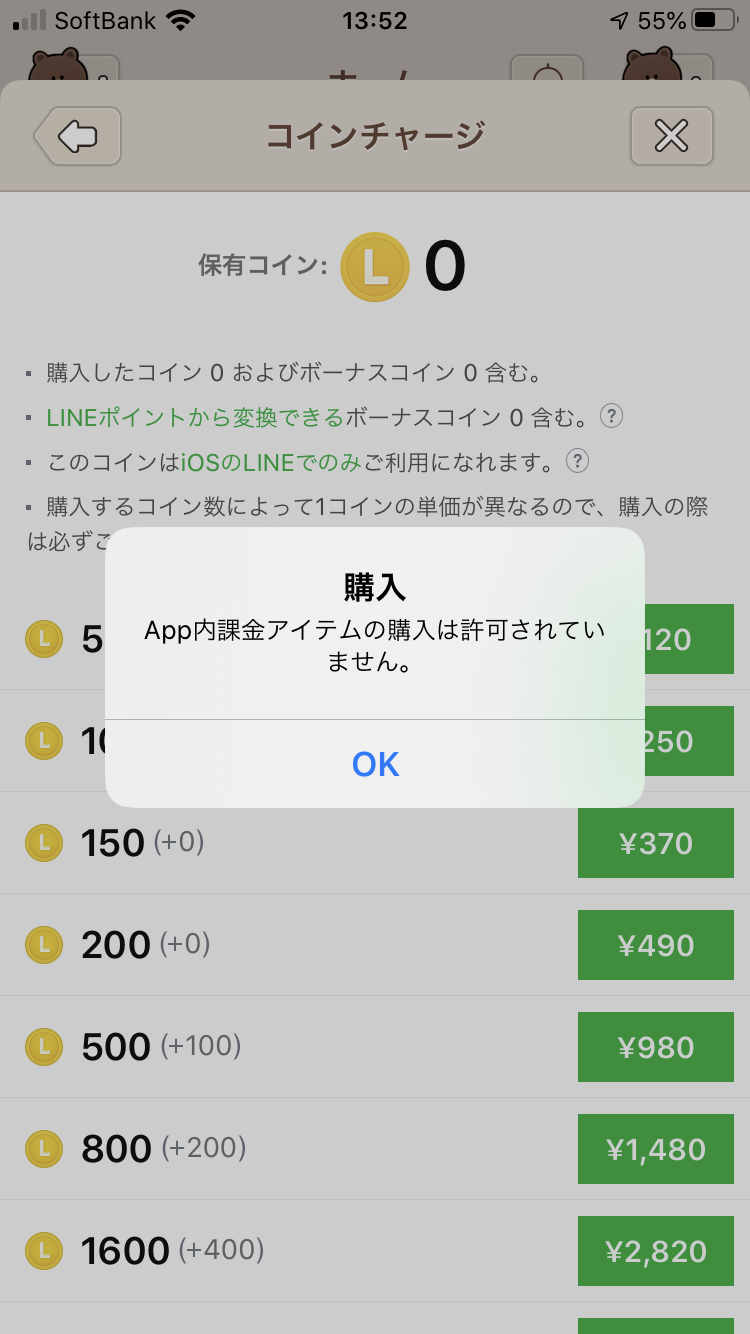The width and height of the screenshot is (750, 1334).
Task: Purchase 500 coins for ¥980
Action: click(x=655, y=1047)
